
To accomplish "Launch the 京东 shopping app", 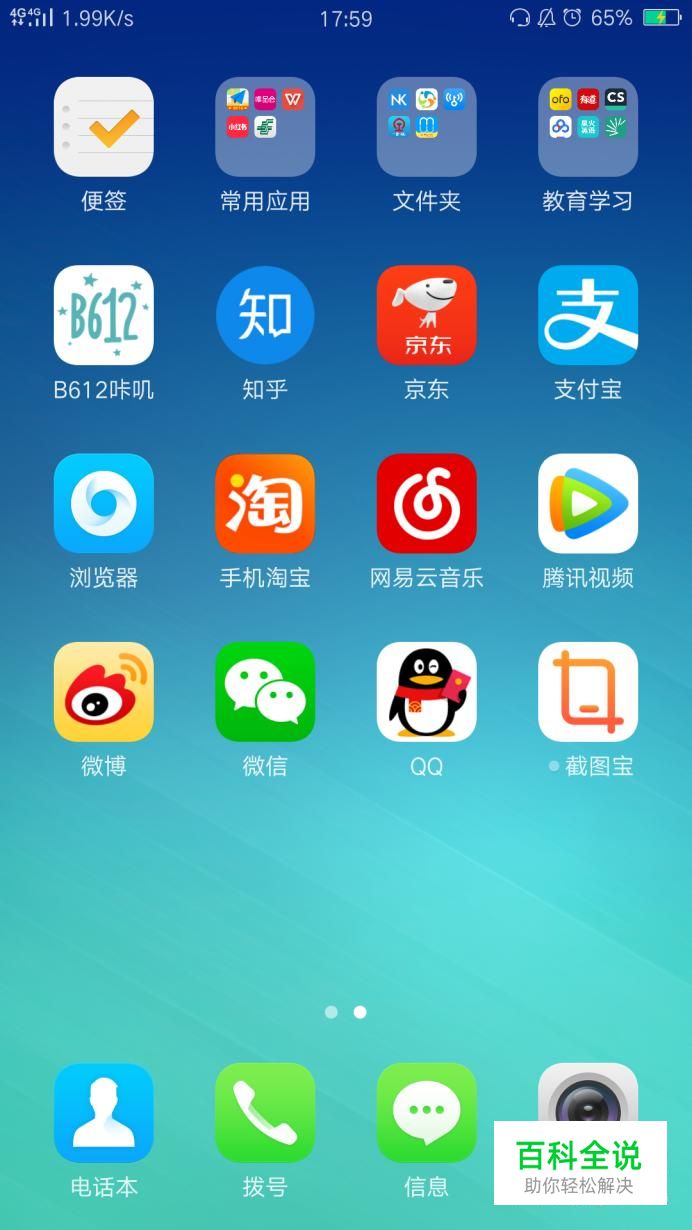I will coord(426,315).
